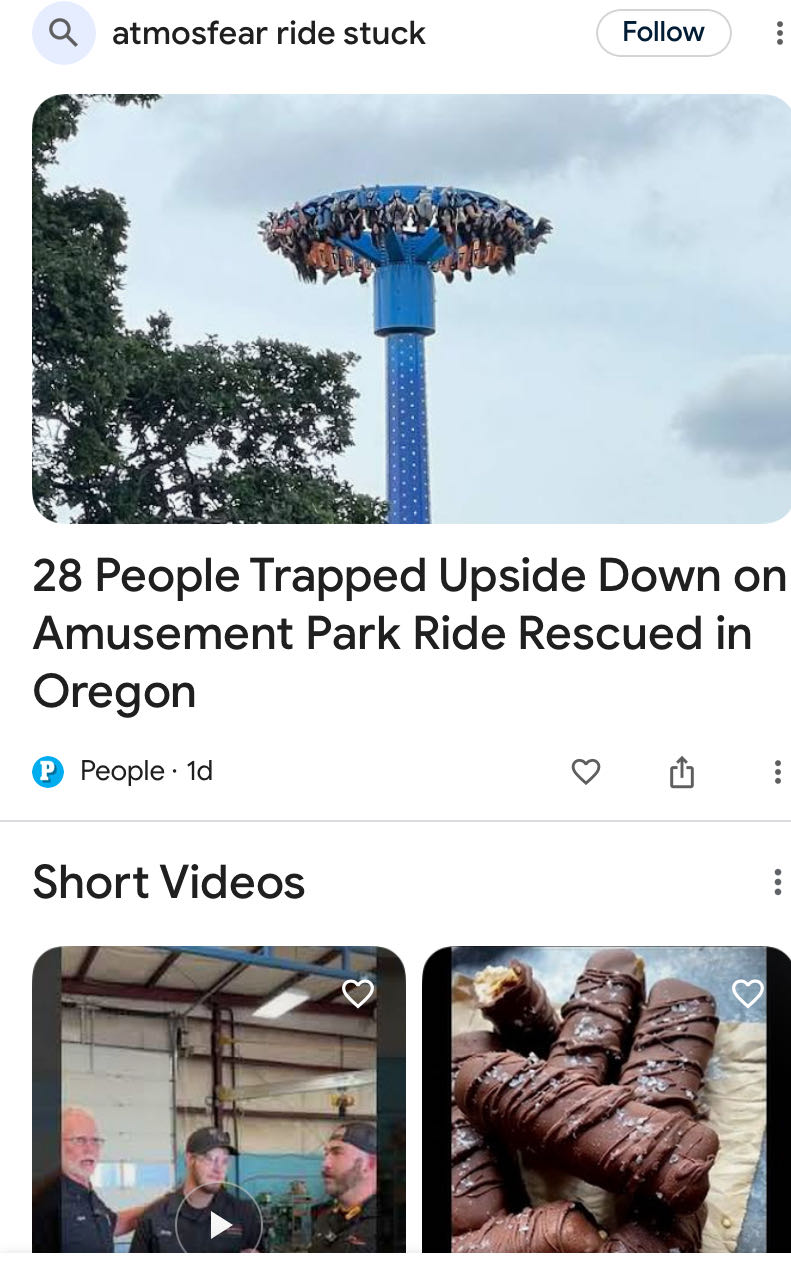791x1267 pixels.
Task: Open the Short Videos section menu
Action: [777, 882]
